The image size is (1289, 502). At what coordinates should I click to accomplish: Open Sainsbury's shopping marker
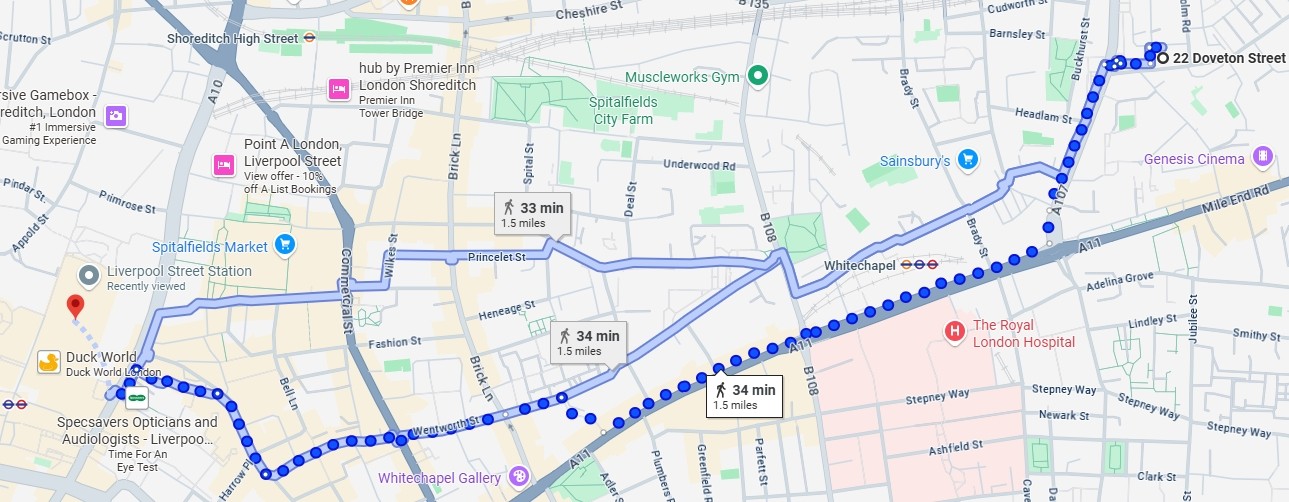point(967,159)
